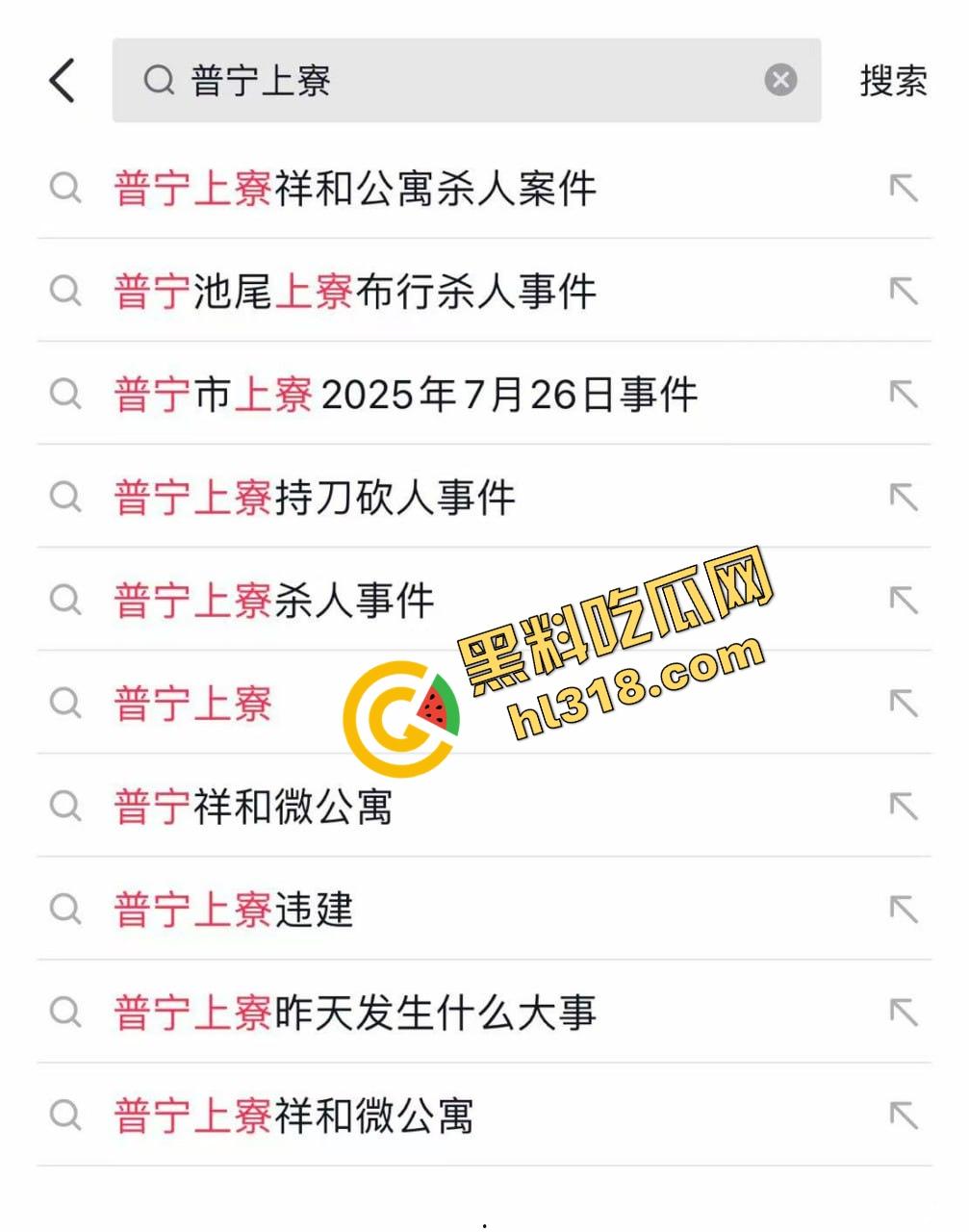The height and width of the screenshot is (1232, 969).
Task: Tap the magnifier icon beside 普宁上寮违建
Action: pos(65,910)
